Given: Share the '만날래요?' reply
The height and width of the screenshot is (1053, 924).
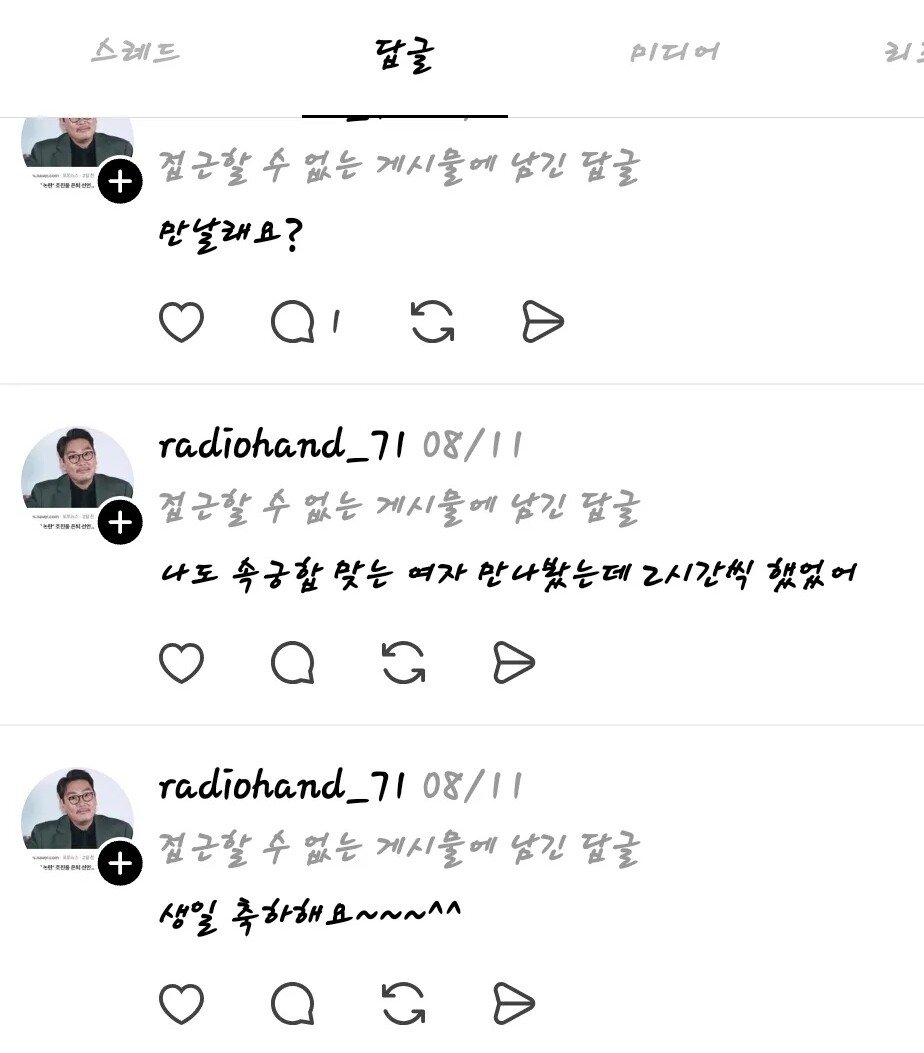Looking at the screenshot, I should point(543,322).
